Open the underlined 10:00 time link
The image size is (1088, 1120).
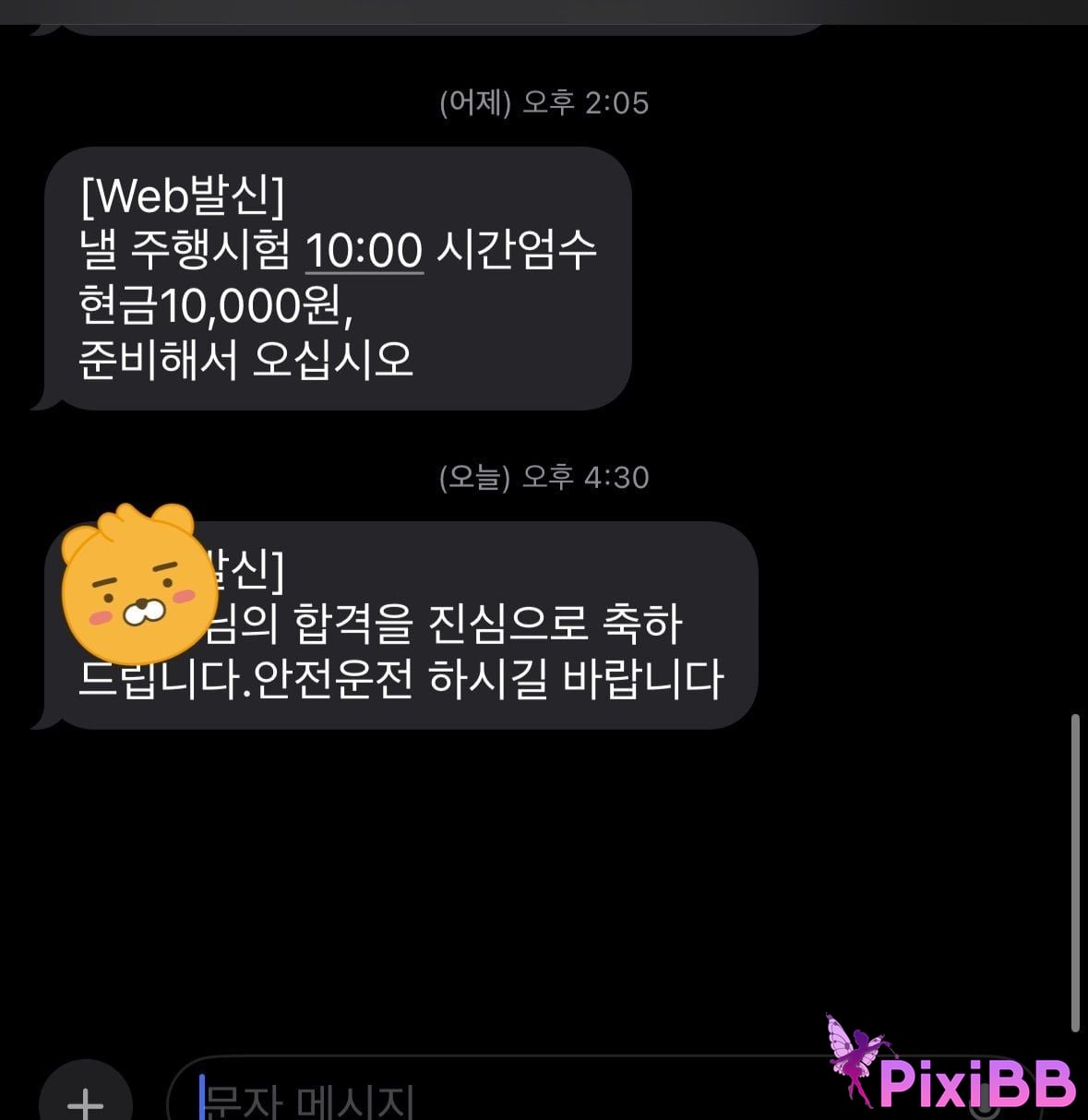point(364,251)
